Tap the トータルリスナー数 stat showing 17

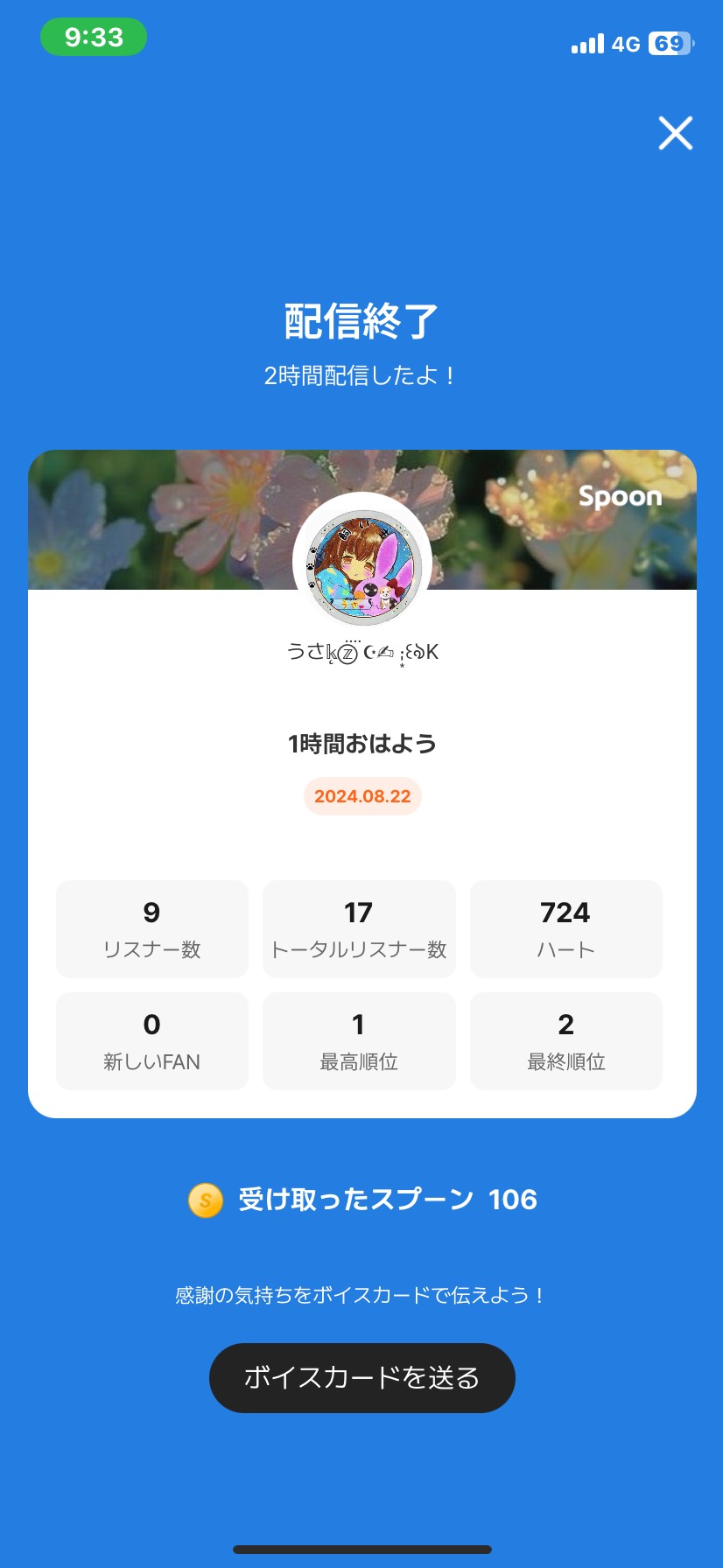coord(359,928)
